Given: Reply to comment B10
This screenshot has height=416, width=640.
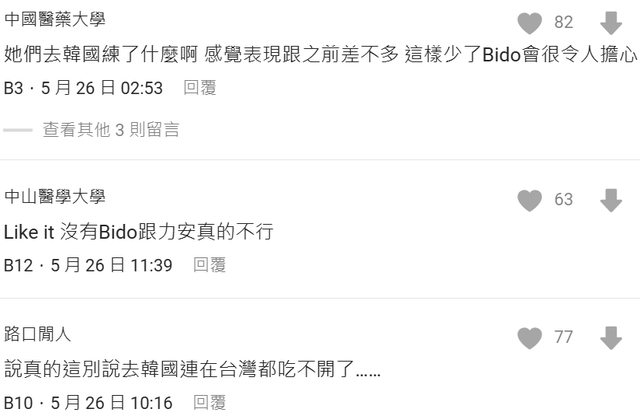Looking at the screenshot, I should (x=210, y=403).
